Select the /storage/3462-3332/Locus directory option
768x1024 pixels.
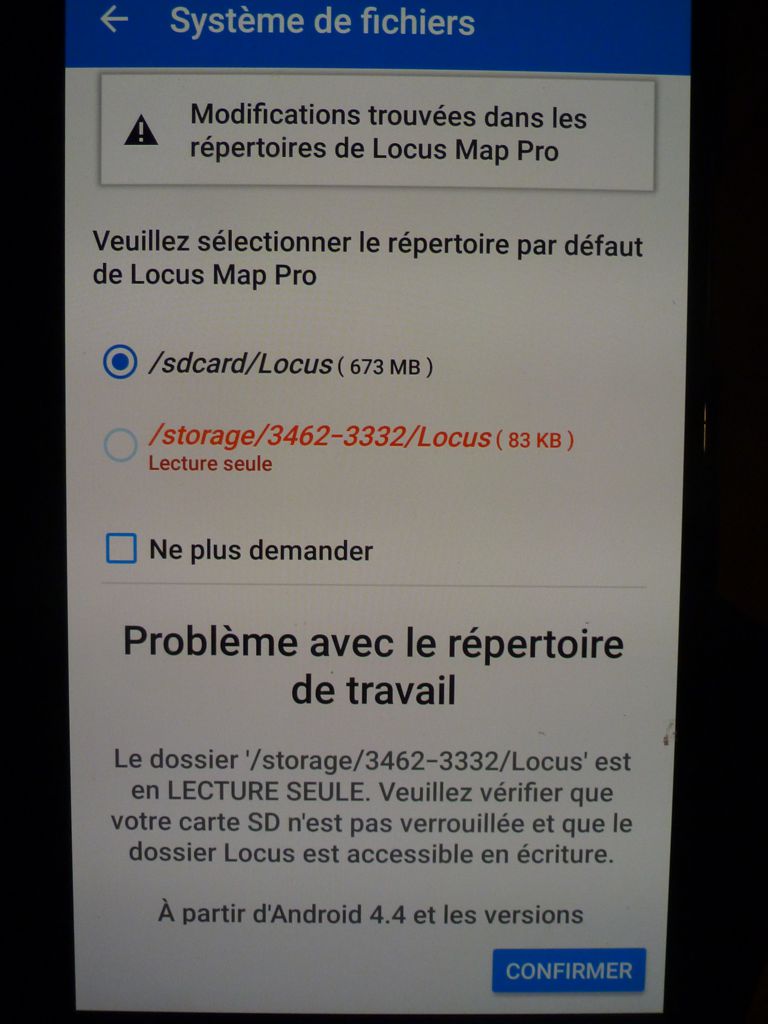pos(120,444)
